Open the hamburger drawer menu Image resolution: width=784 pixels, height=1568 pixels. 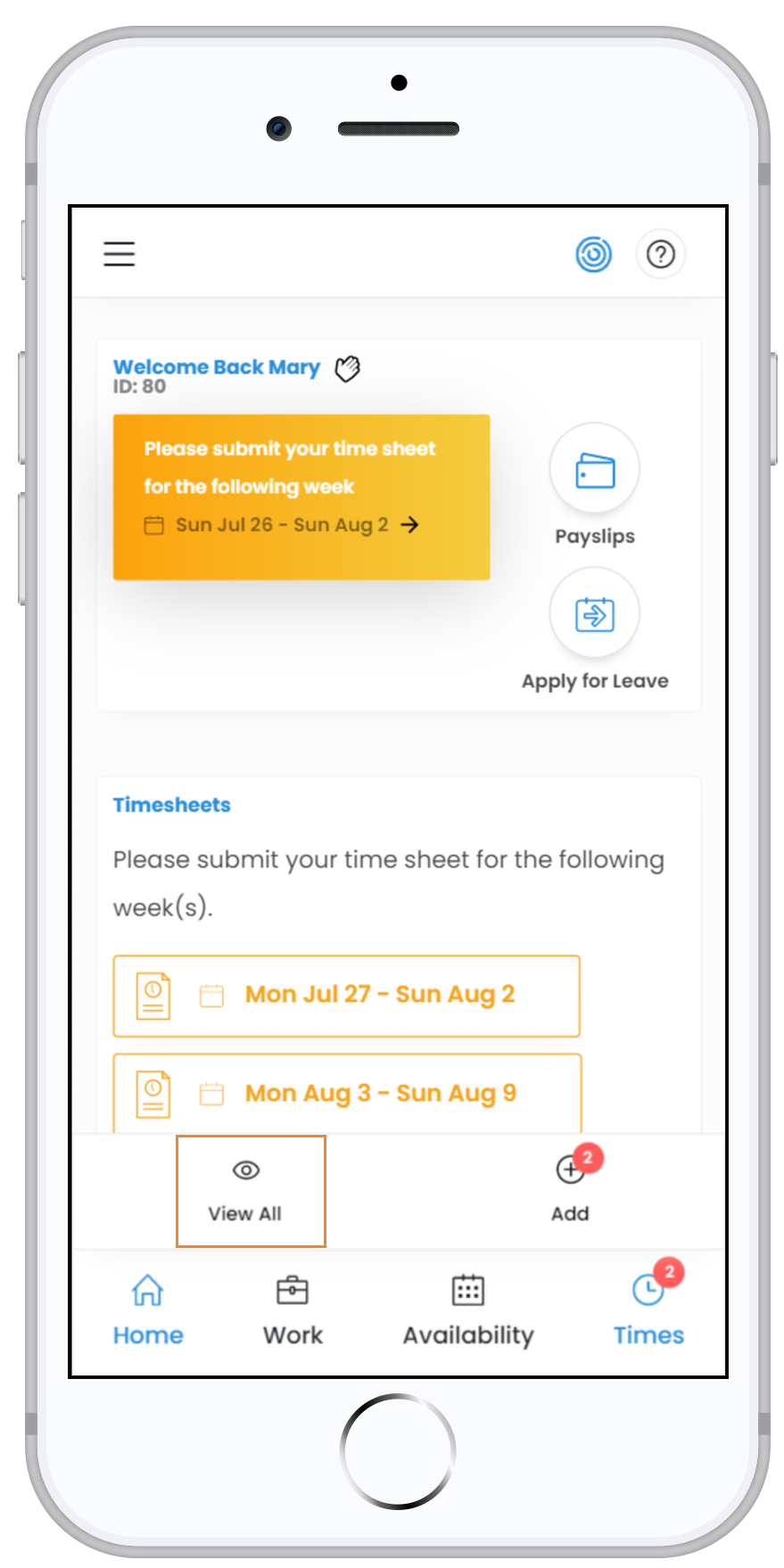(119, 254)
